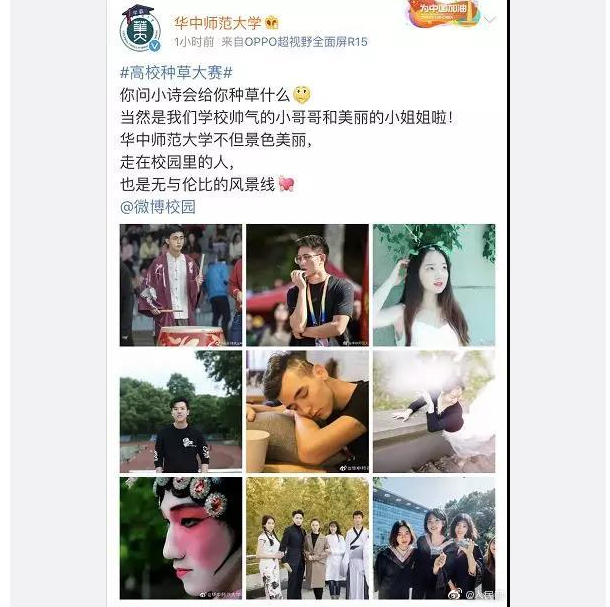
Task: Tap the 华中师范大学 username
Action: pos(217,22)
